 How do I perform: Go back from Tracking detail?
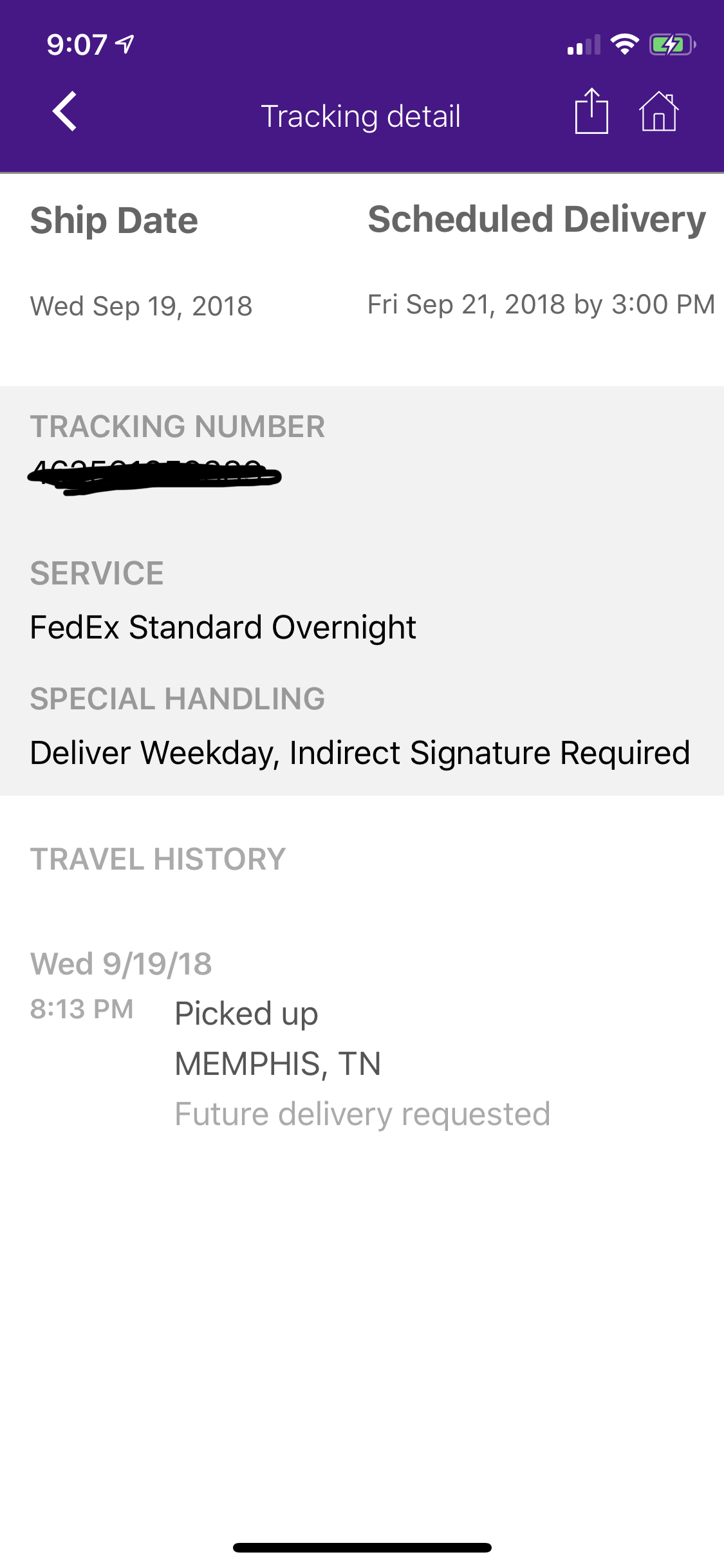(x=64, y=111)
